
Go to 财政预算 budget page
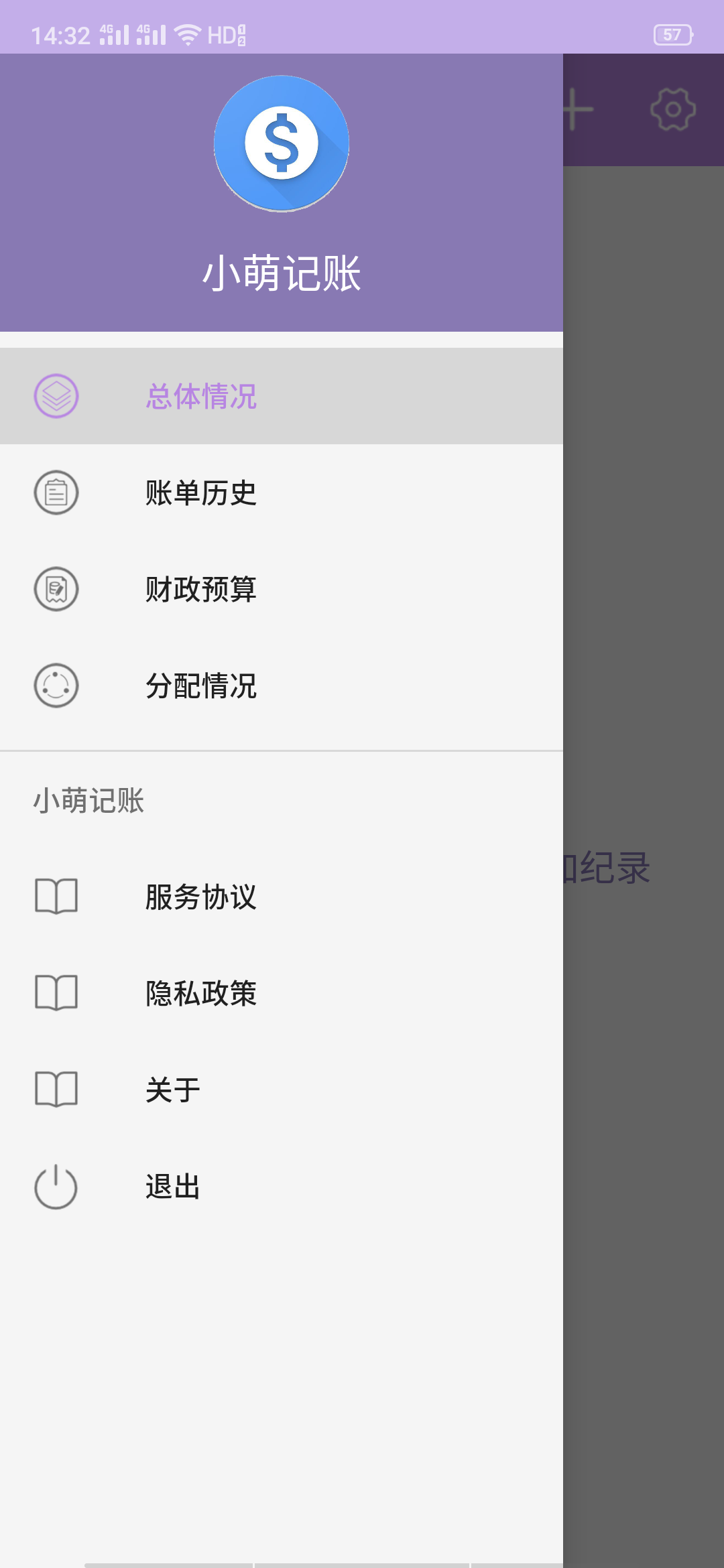click(282, 589)
